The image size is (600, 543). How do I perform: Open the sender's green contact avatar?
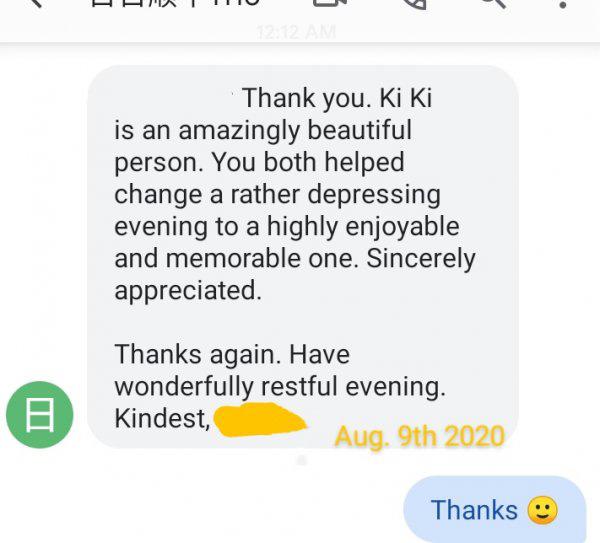point(40,414)
